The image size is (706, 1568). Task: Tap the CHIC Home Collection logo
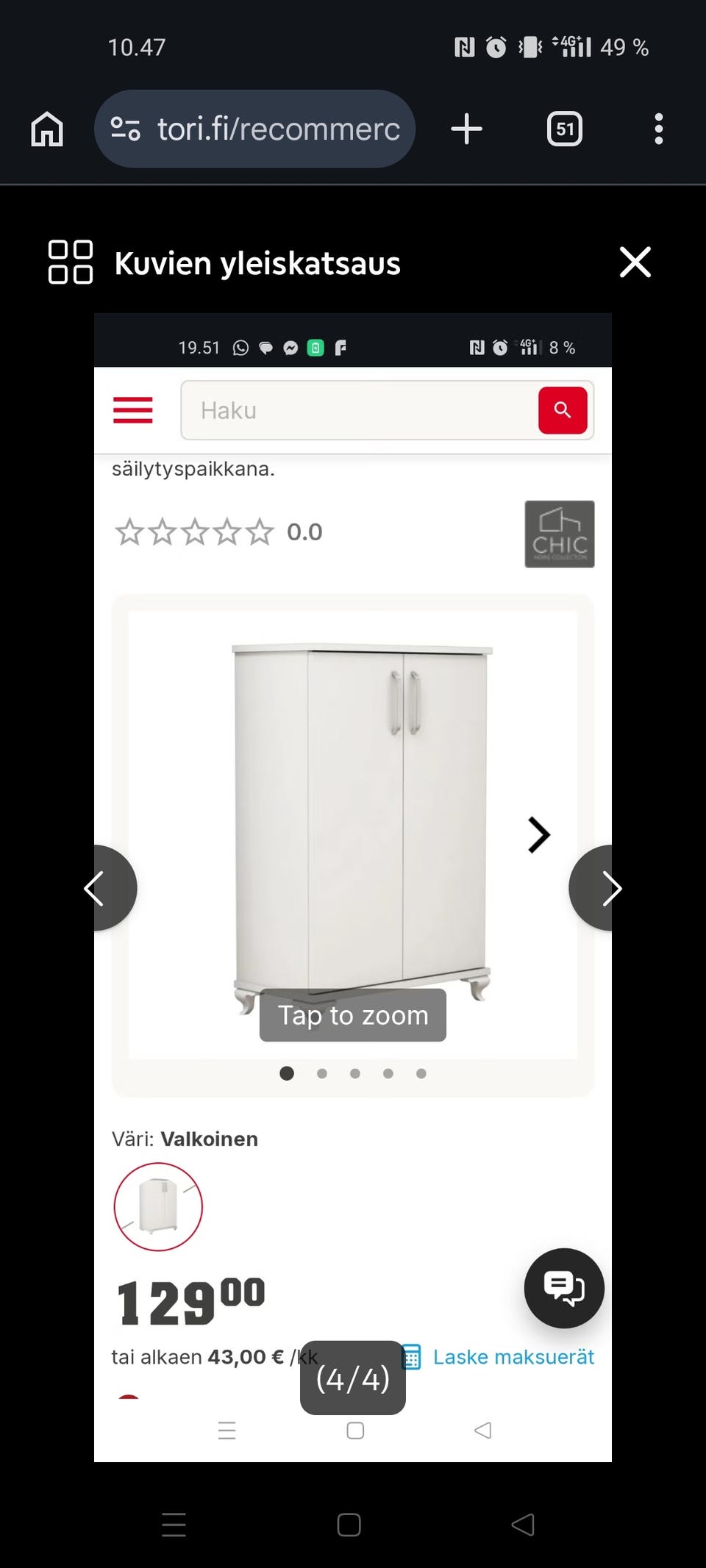coord(559,534)
